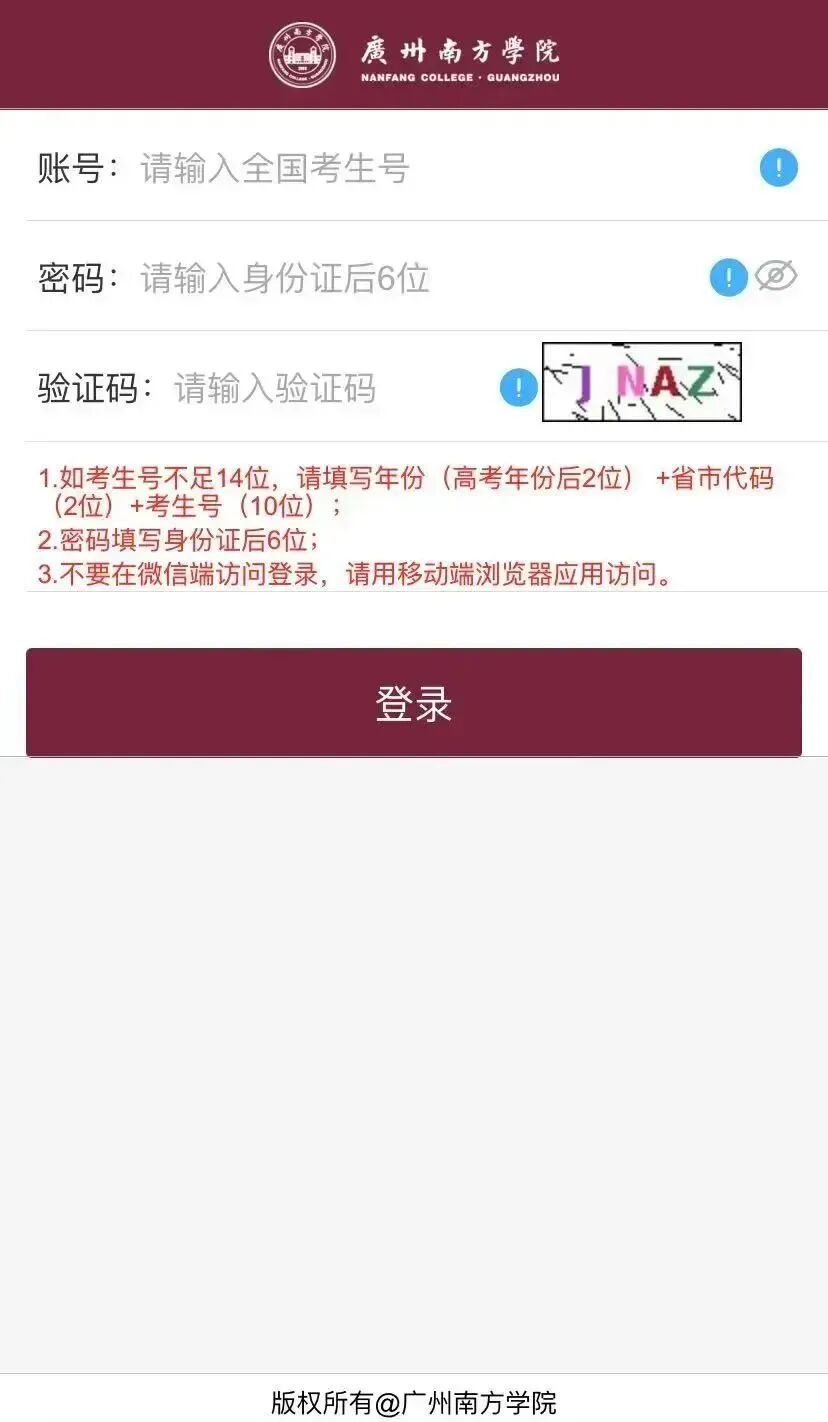
Task: Tap the 验证码 input field
Action: coord(330,387)
